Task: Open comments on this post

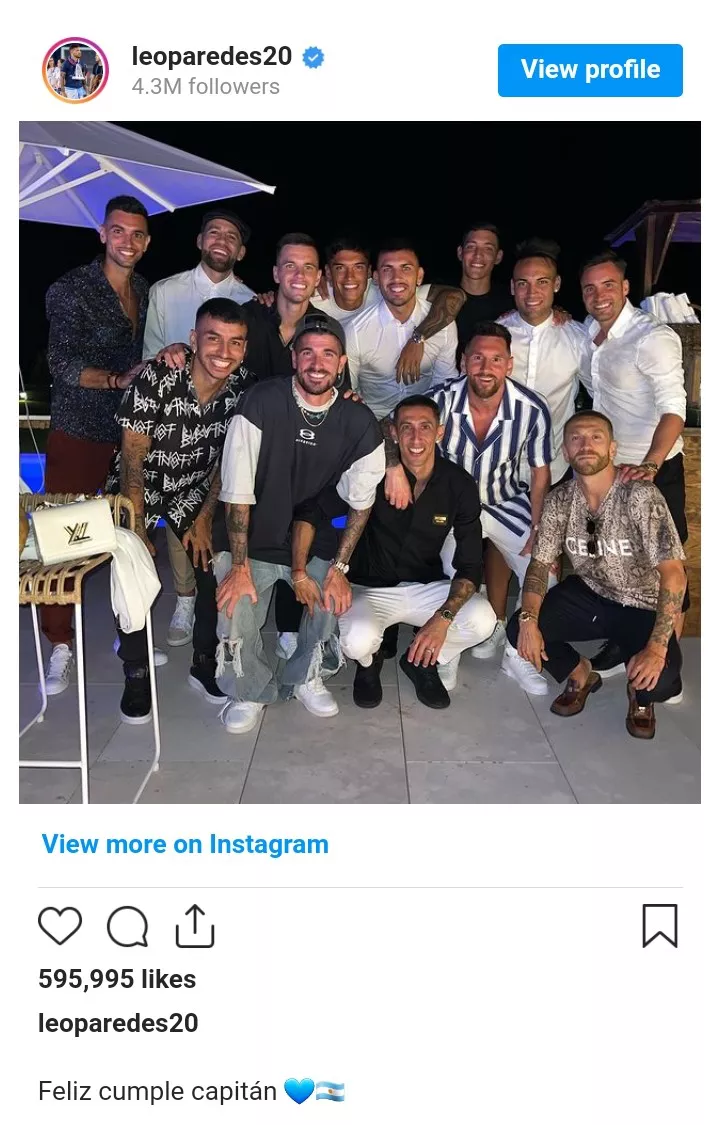Action: 127,926
